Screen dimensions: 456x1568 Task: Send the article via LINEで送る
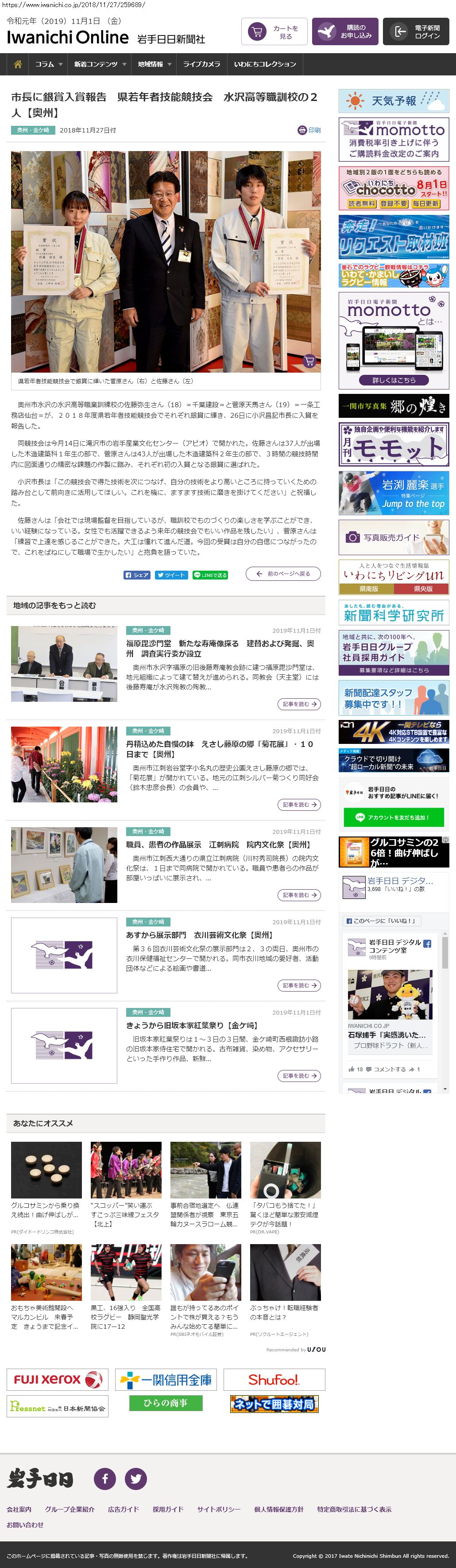(210, 575)
